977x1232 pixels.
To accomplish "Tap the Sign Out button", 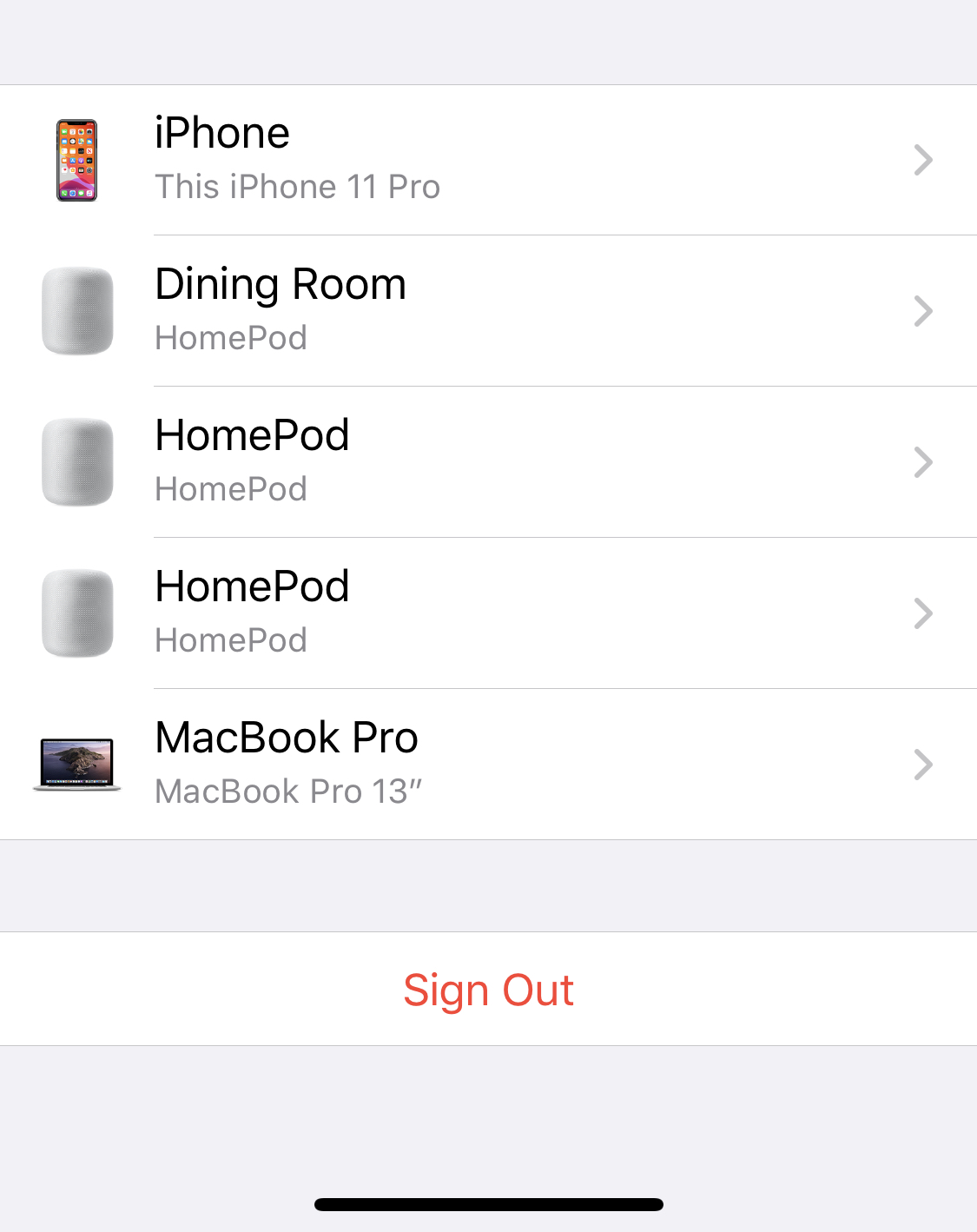I will (x=488, y=989).
